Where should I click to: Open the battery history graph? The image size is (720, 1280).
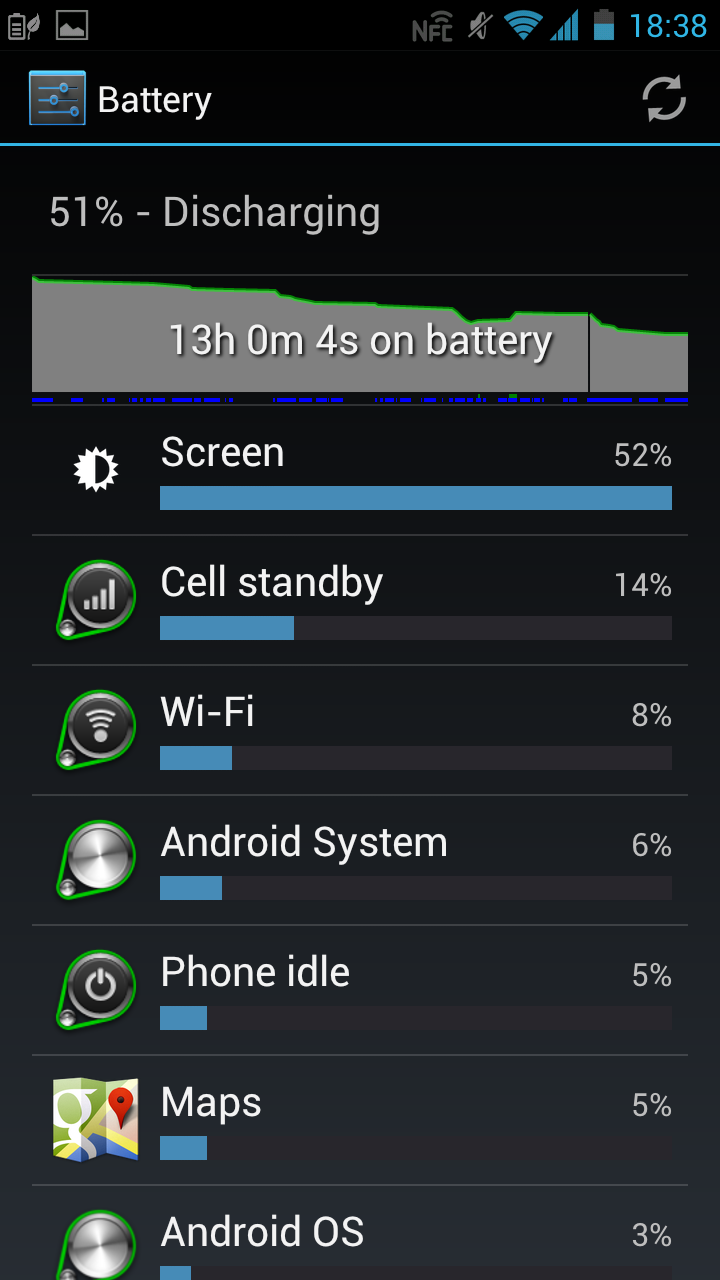(360, 338)
